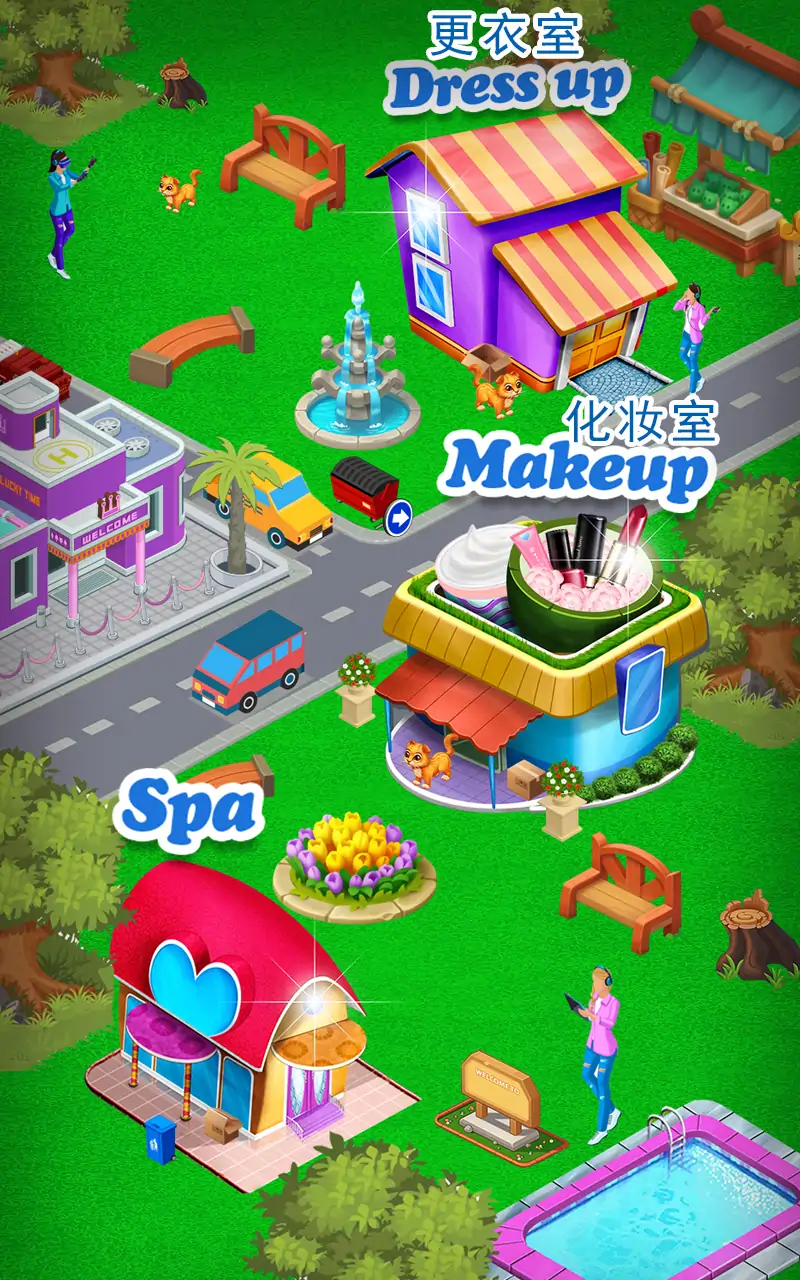Go into the Spa building

point(240,1020)
